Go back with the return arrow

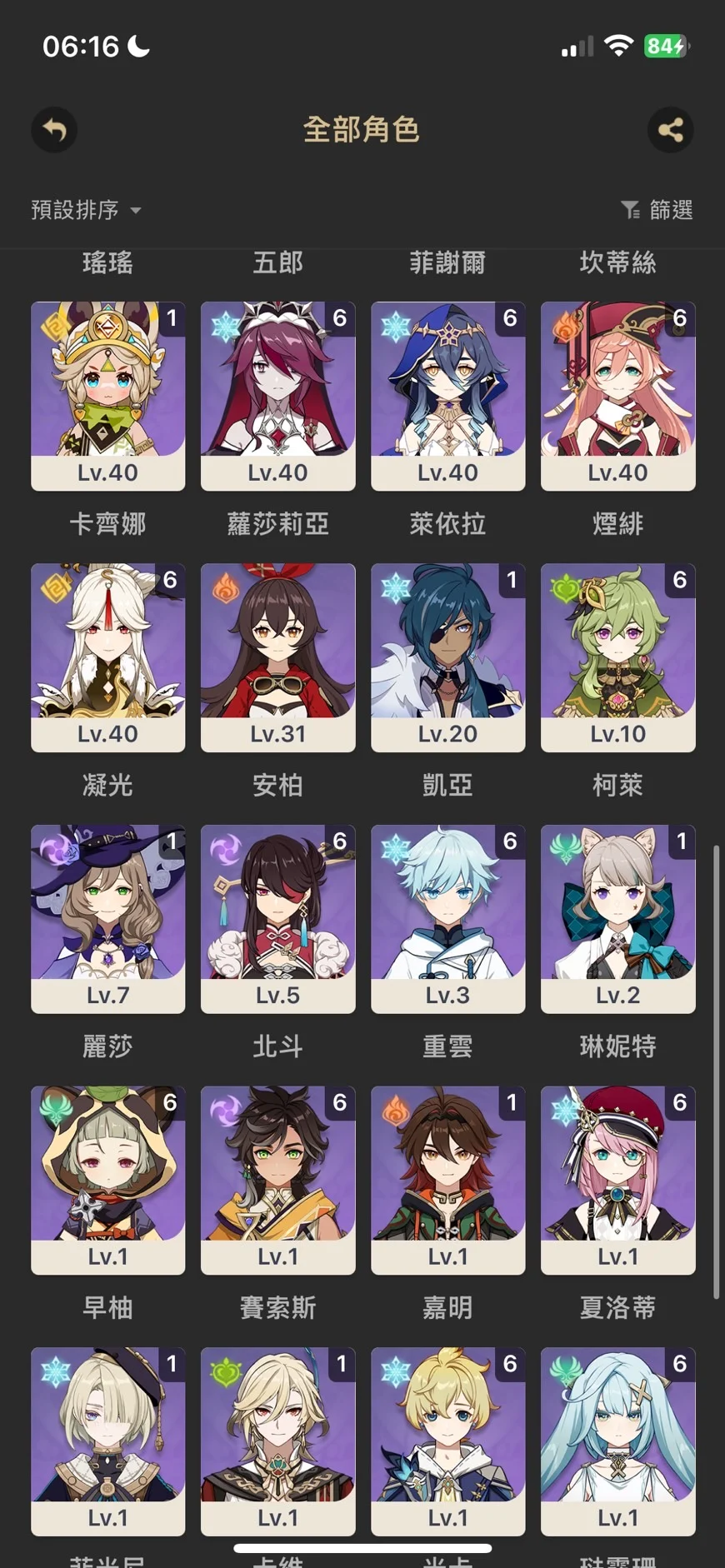pyautogui.click(x=54, y=130)
